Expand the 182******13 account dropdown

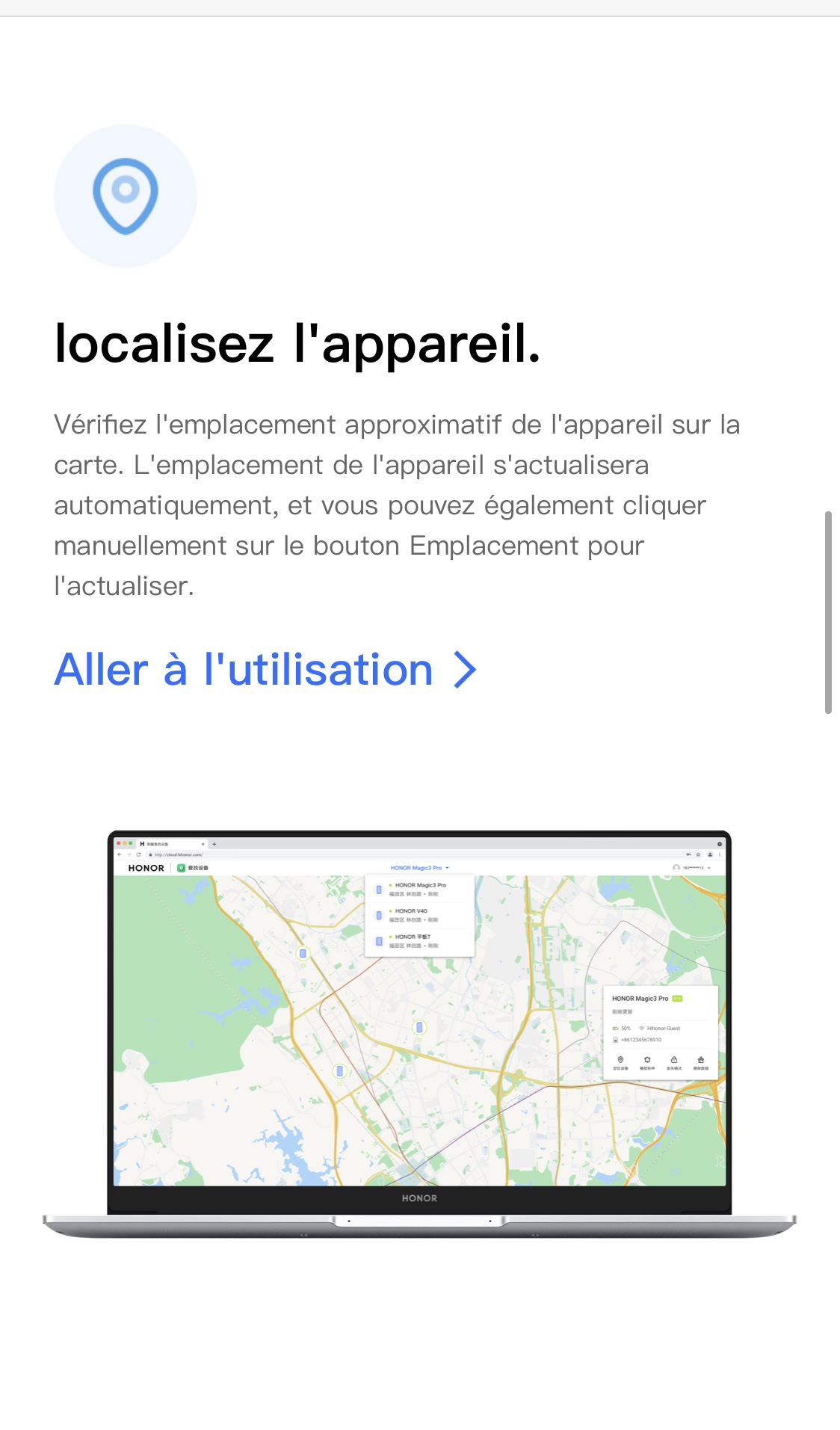(708, 868)
